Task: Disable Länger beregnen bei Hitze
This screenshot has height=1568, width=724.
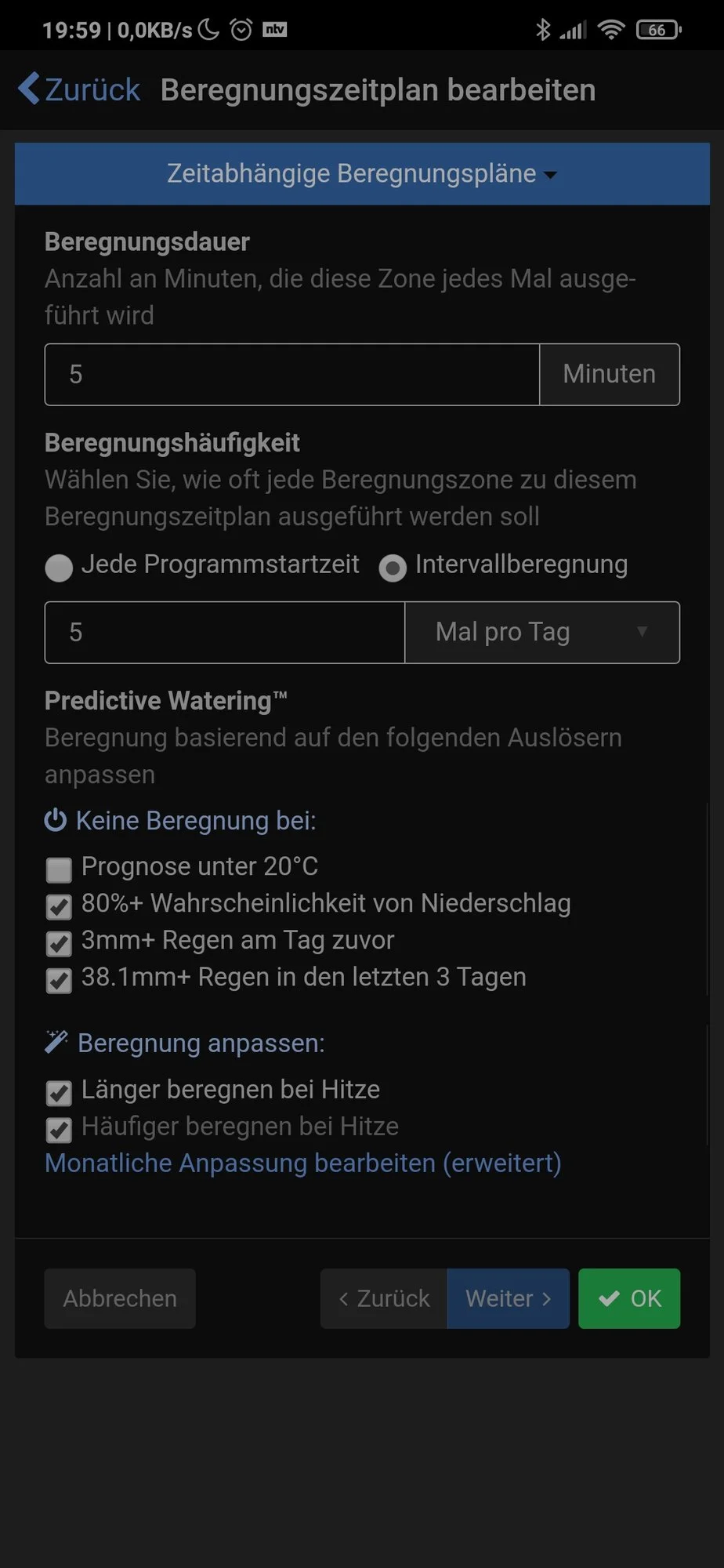Action: (59, 1093)
